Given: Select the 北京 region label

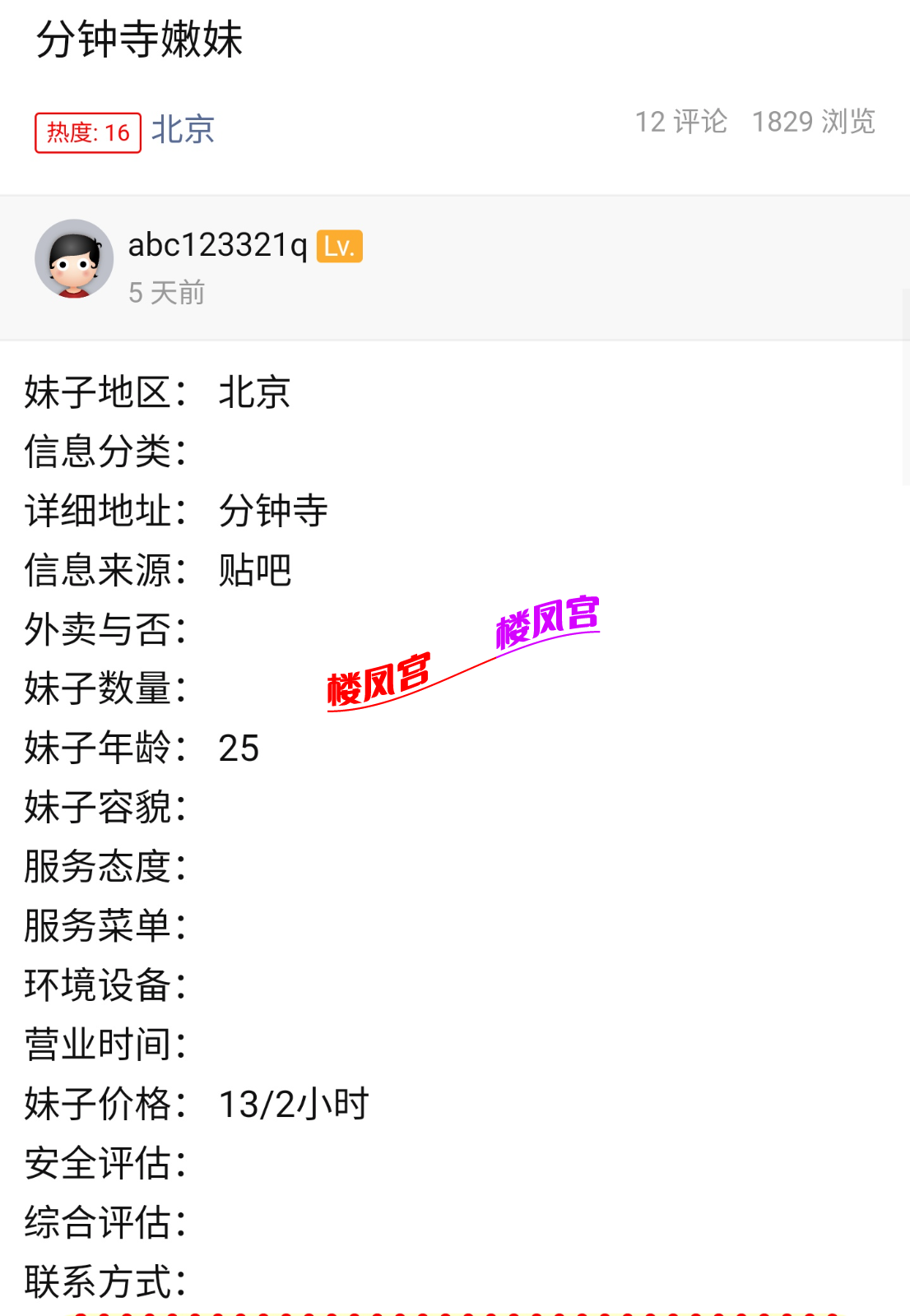Looking at the screenshot, I should click(x=183, y=129).
